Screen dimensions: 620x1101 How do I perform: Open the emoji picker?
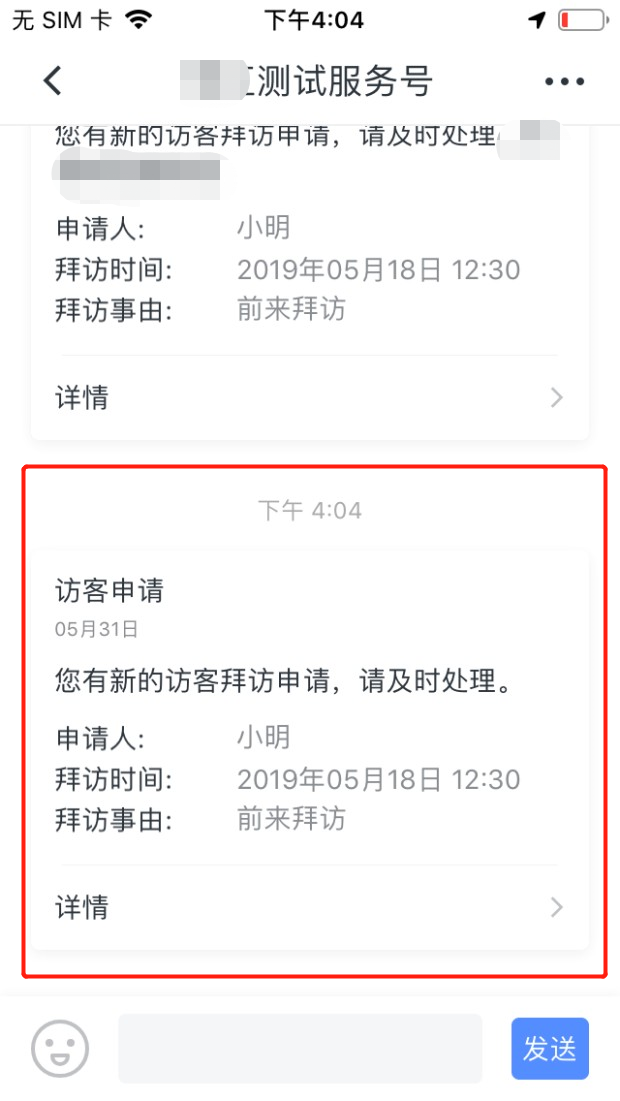tap(60, 1048)
